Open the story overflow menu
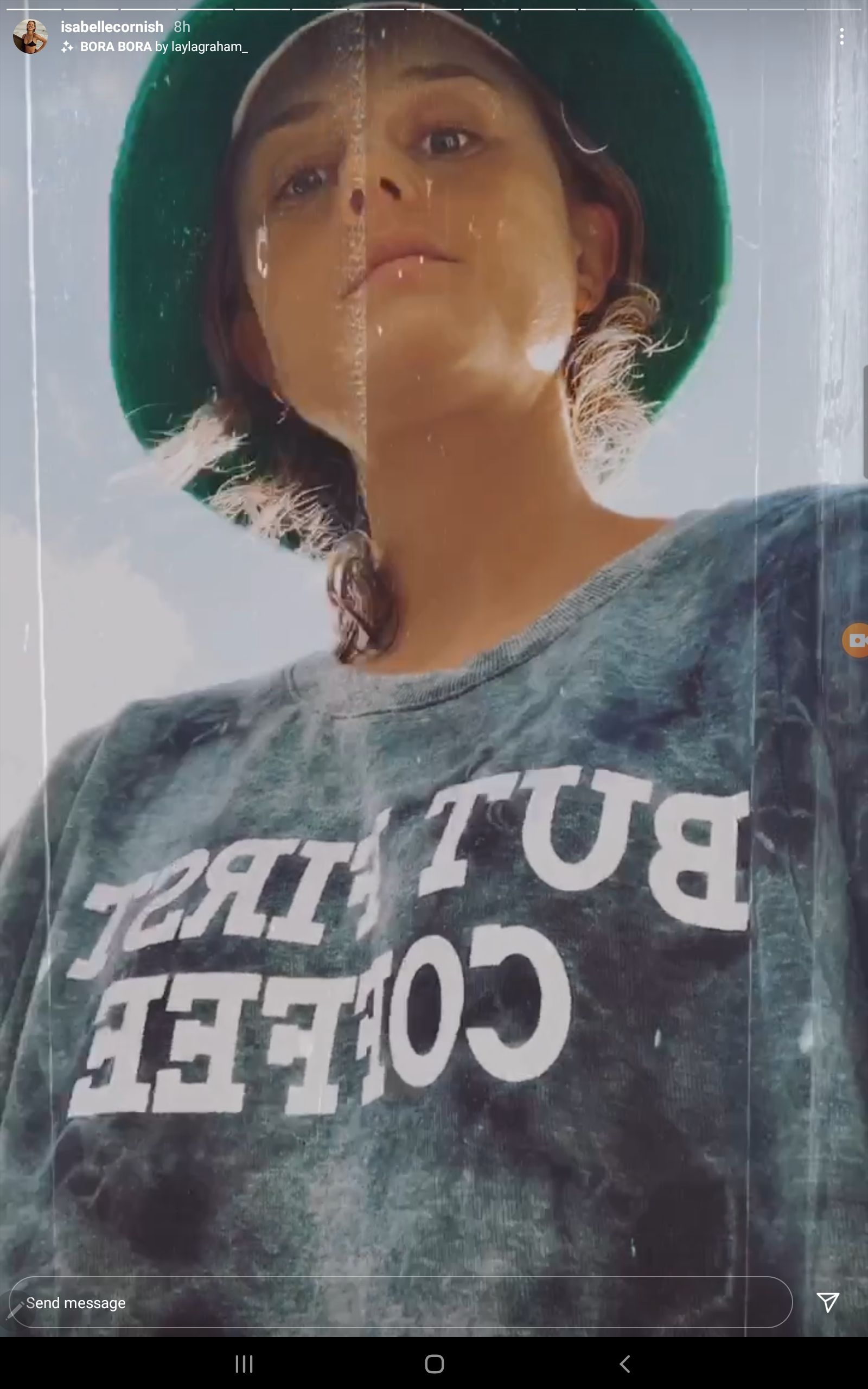The image size is (868, 1389). [x=841, y=37]
